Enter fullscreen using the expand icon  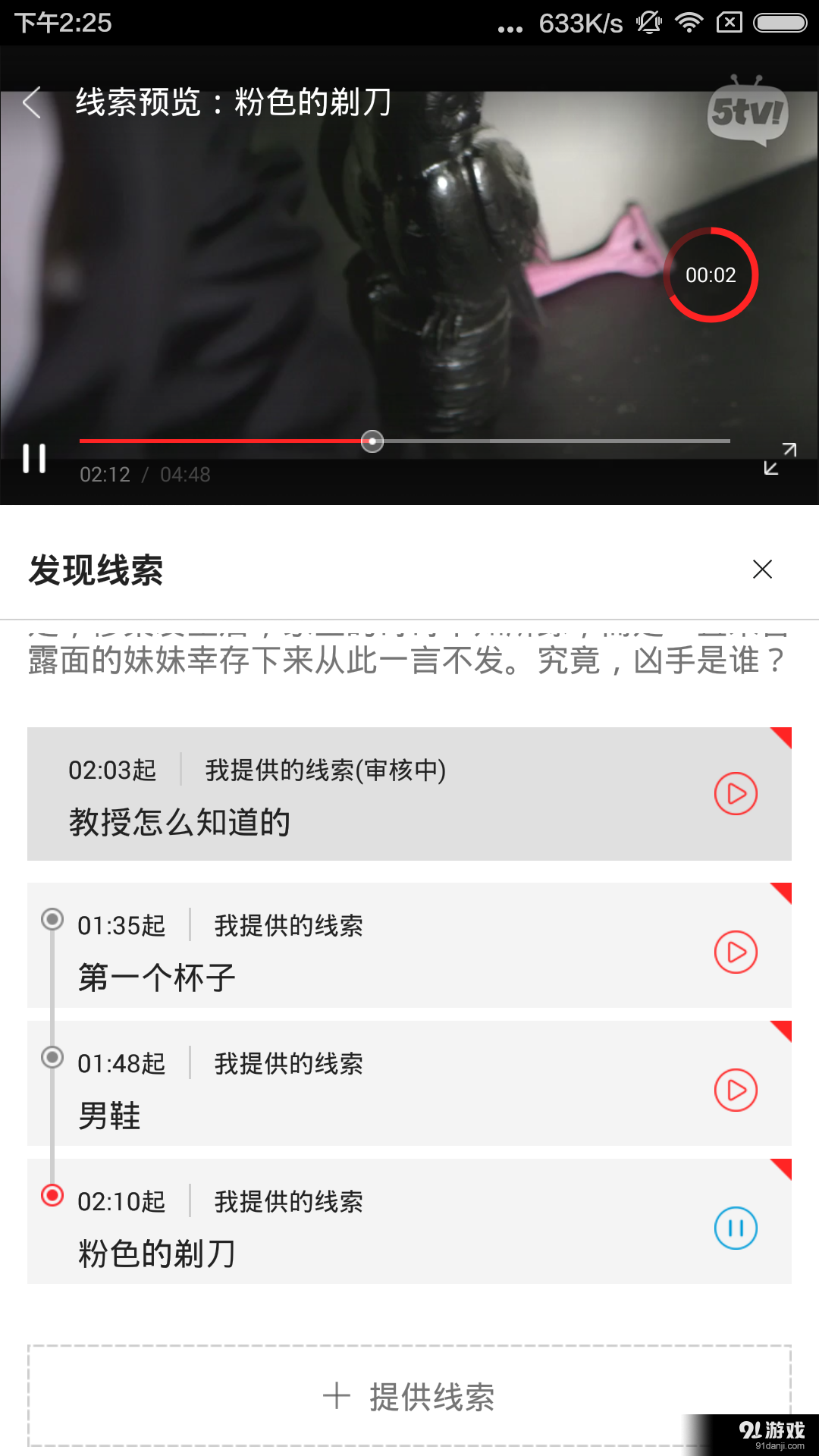pyautogui.click(x=780, y=460)
